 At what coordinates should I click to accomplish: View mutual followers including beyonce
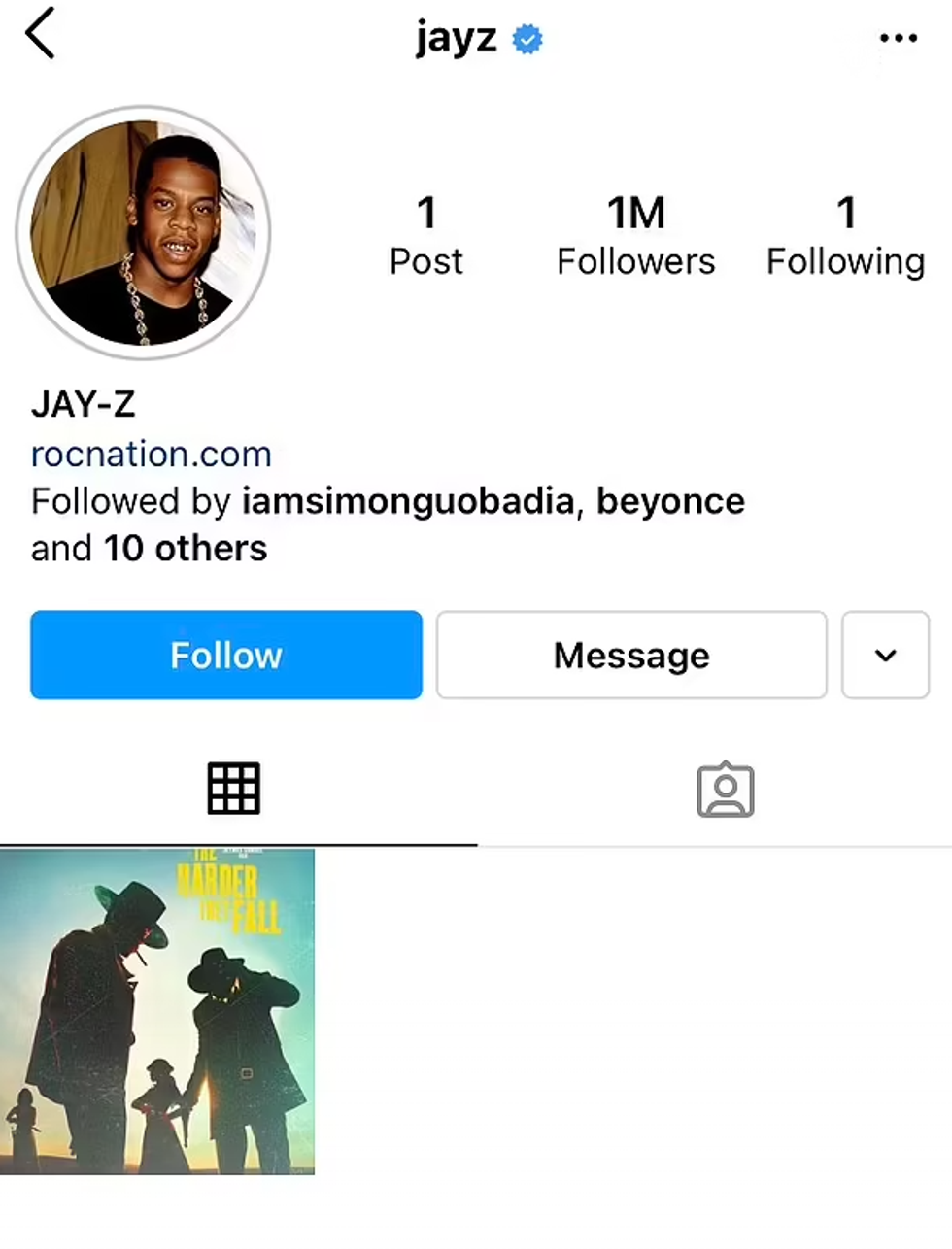click(388, 524)
